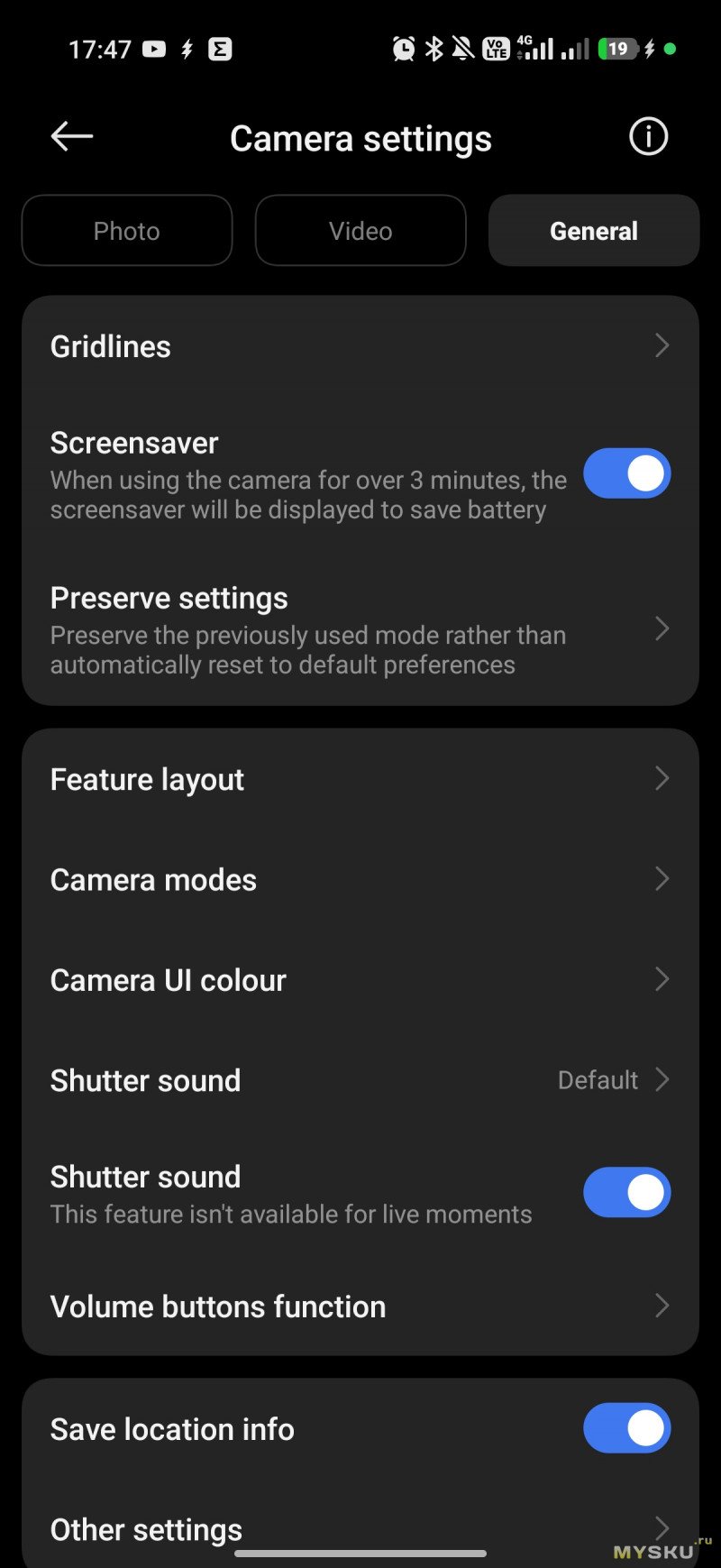
Task: Go back using the top arrow
Action: tap(72, 137)
